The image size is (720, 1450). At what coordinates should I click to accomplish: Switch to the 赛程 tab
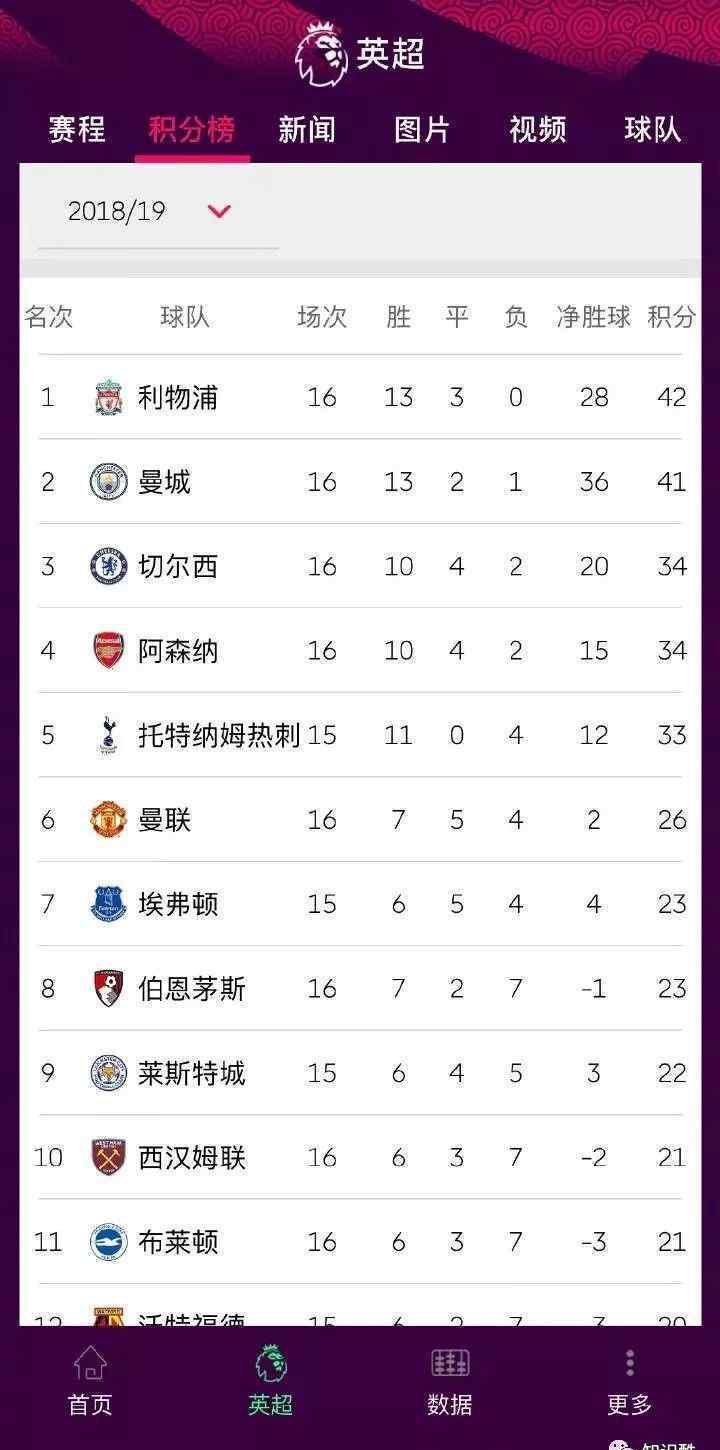coord(77,129)
